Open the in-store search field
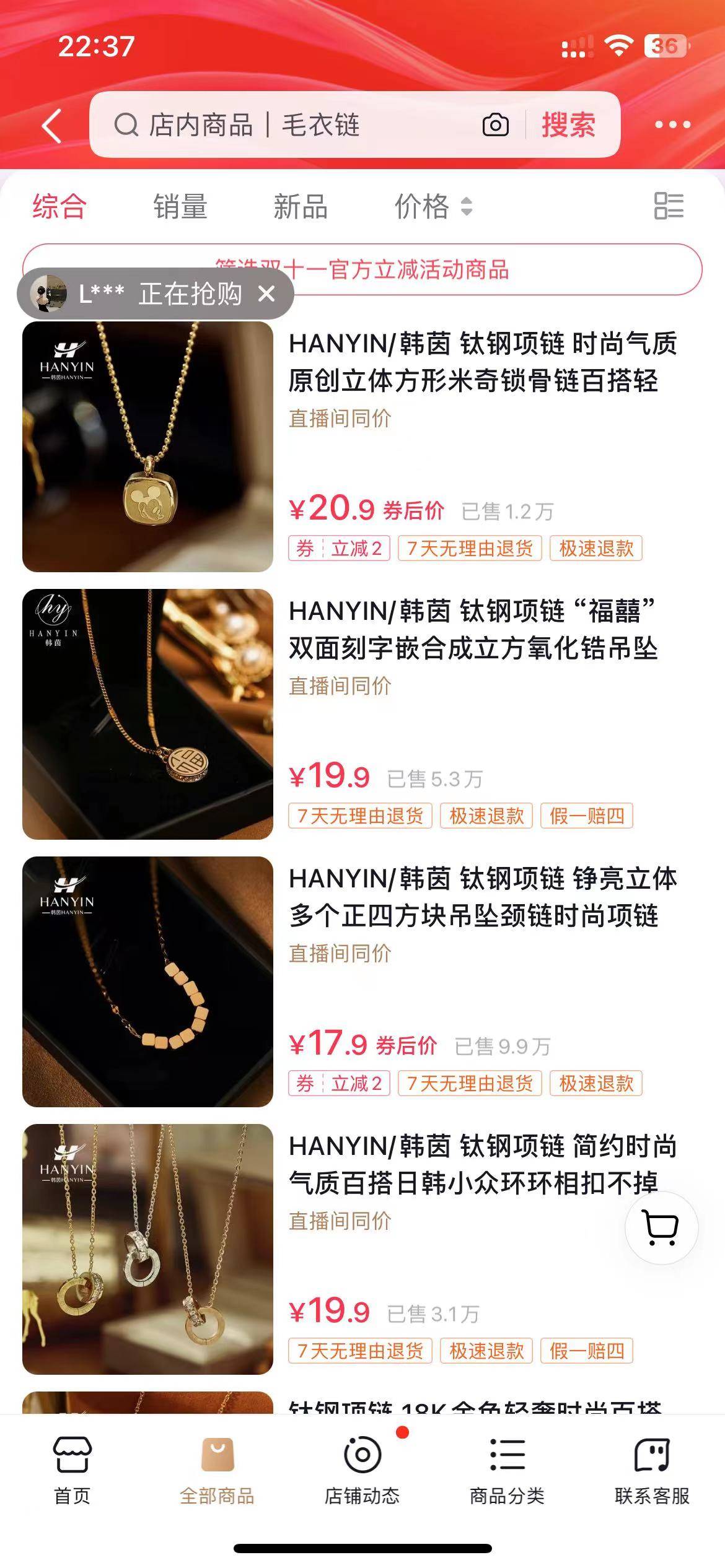 click(291, 125)
